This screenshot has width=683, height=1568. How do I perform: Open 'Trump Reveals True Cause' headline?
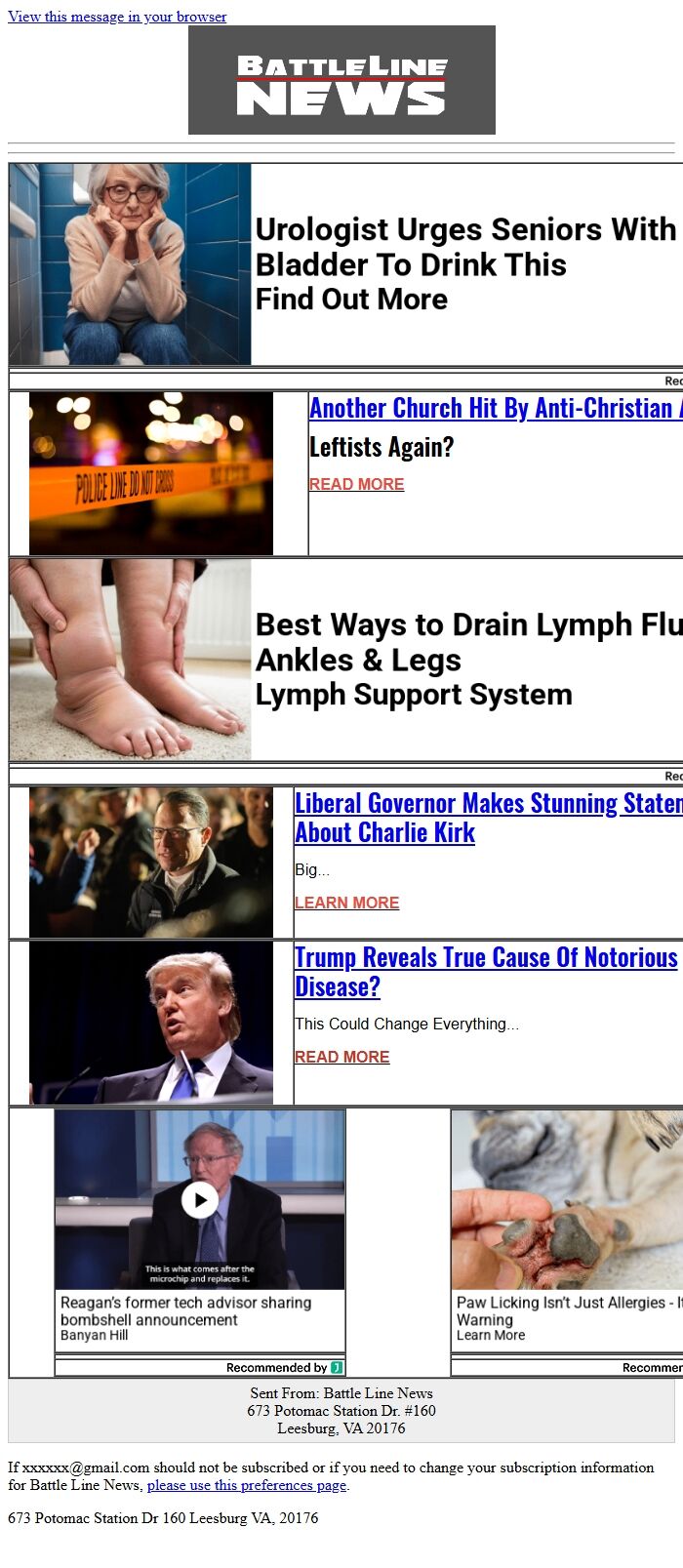click(x=488, y=972)
